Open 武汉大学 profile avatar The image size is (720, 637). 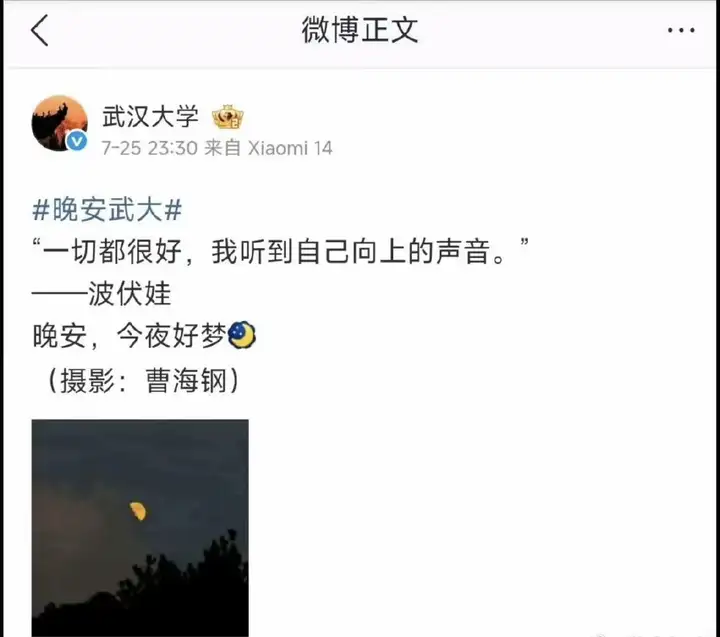[x=60, y=123]
